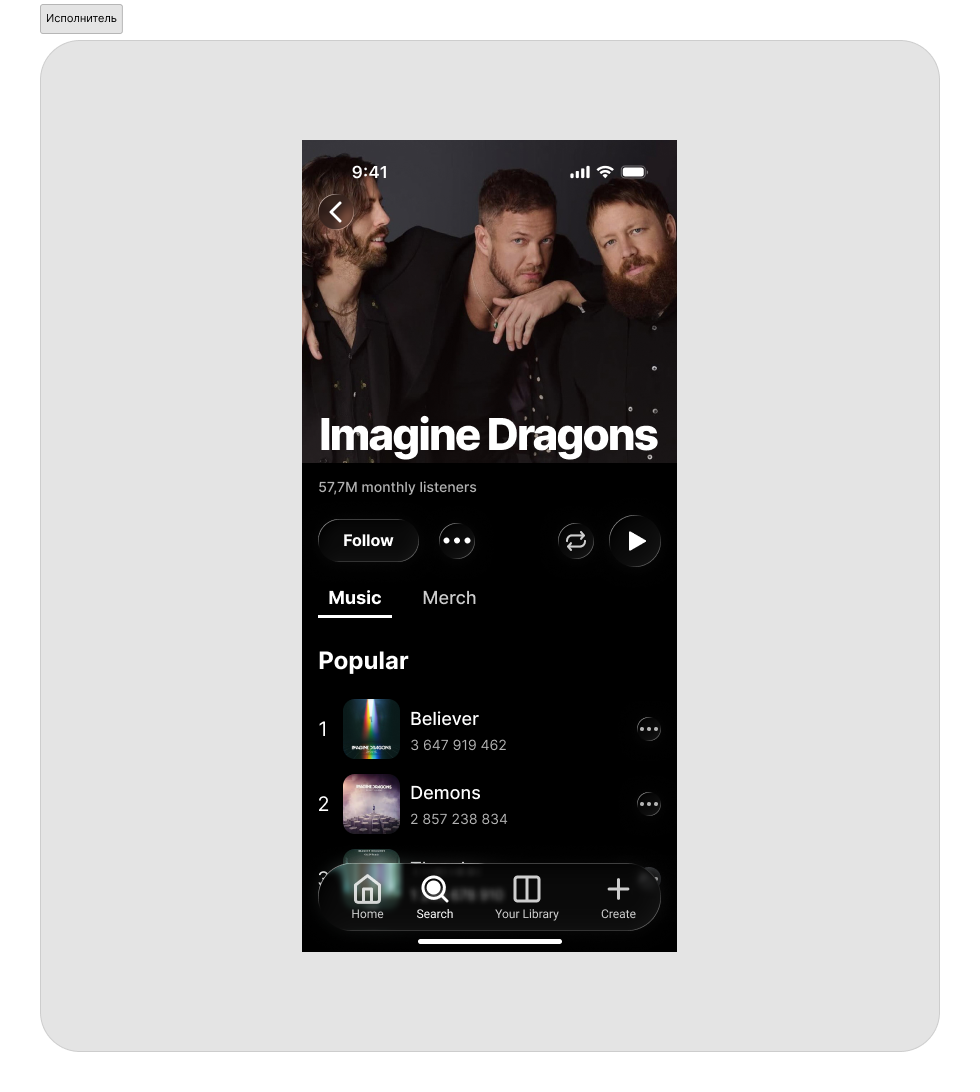Toggle the shuffle button

[575, 541]
